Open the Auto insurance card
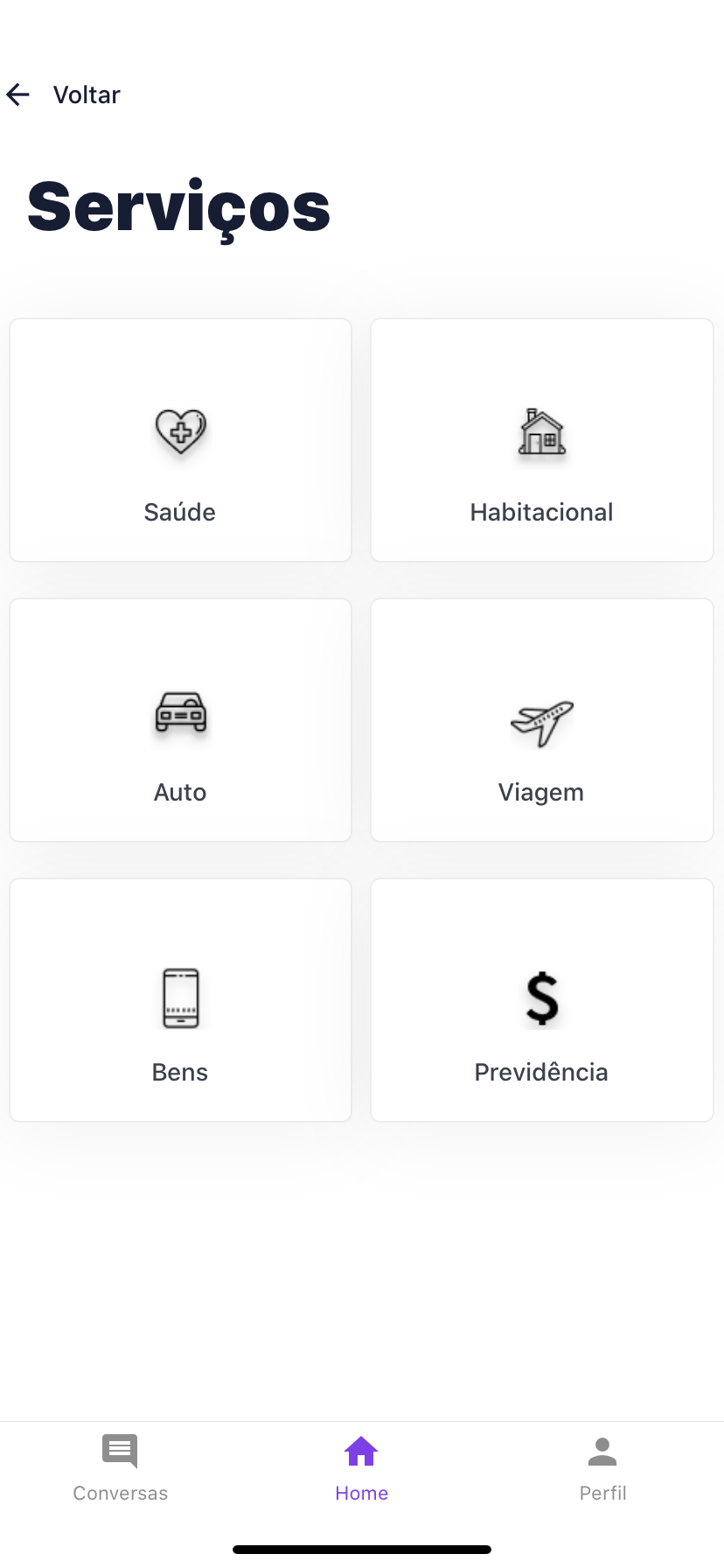The image size is (724, 1568). point(180,720)
